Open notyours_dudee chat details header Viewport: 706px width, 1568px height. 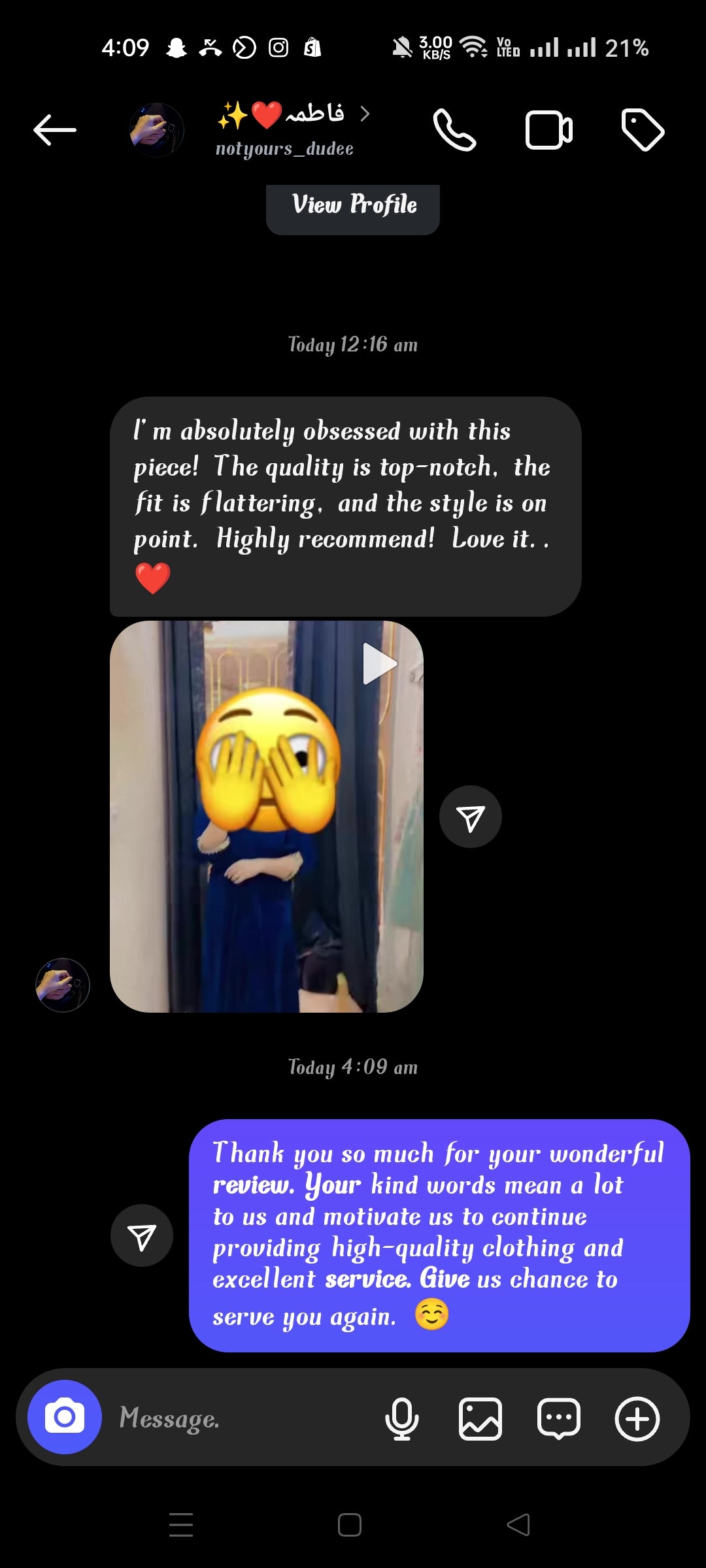point(285,130)
